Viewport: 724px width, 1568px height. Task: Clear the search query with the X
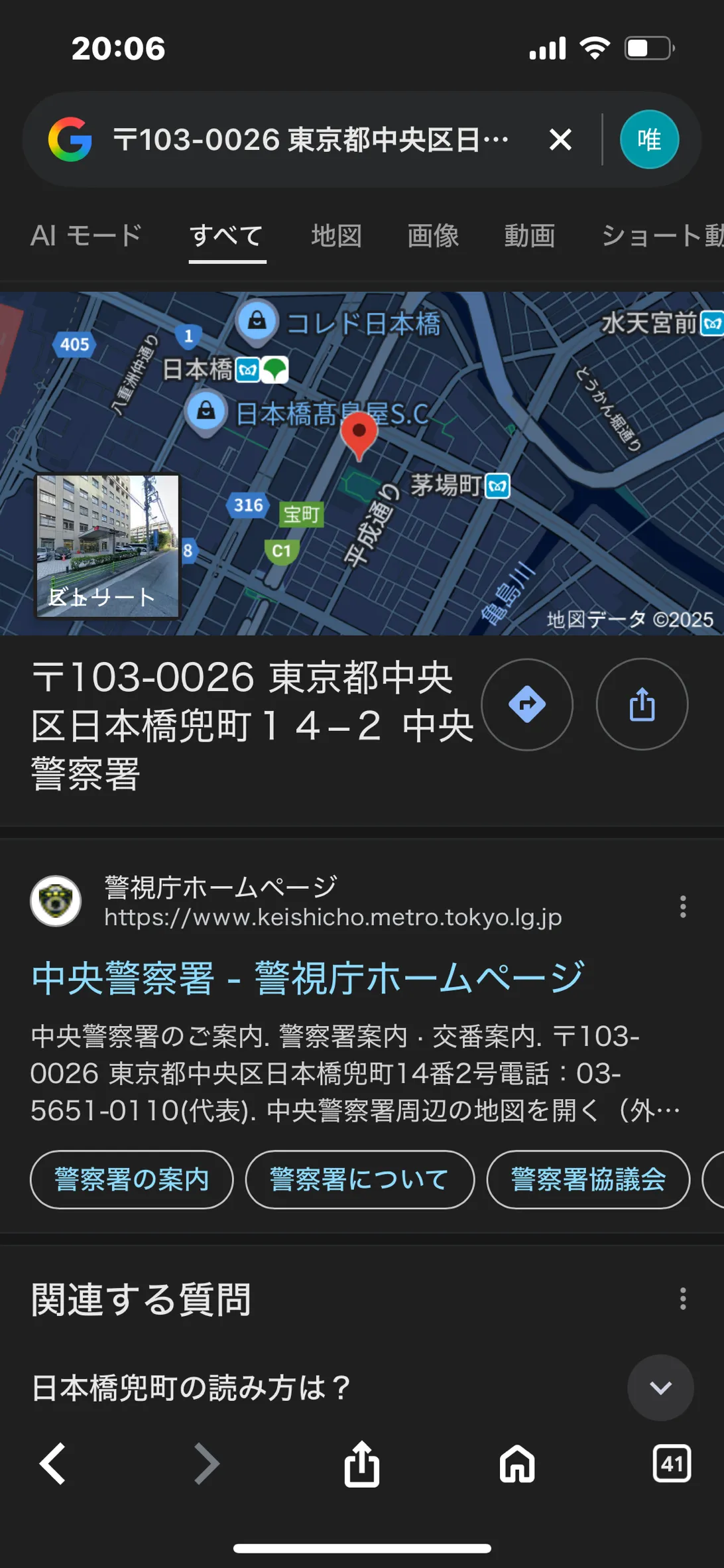(x=560, y=140)
